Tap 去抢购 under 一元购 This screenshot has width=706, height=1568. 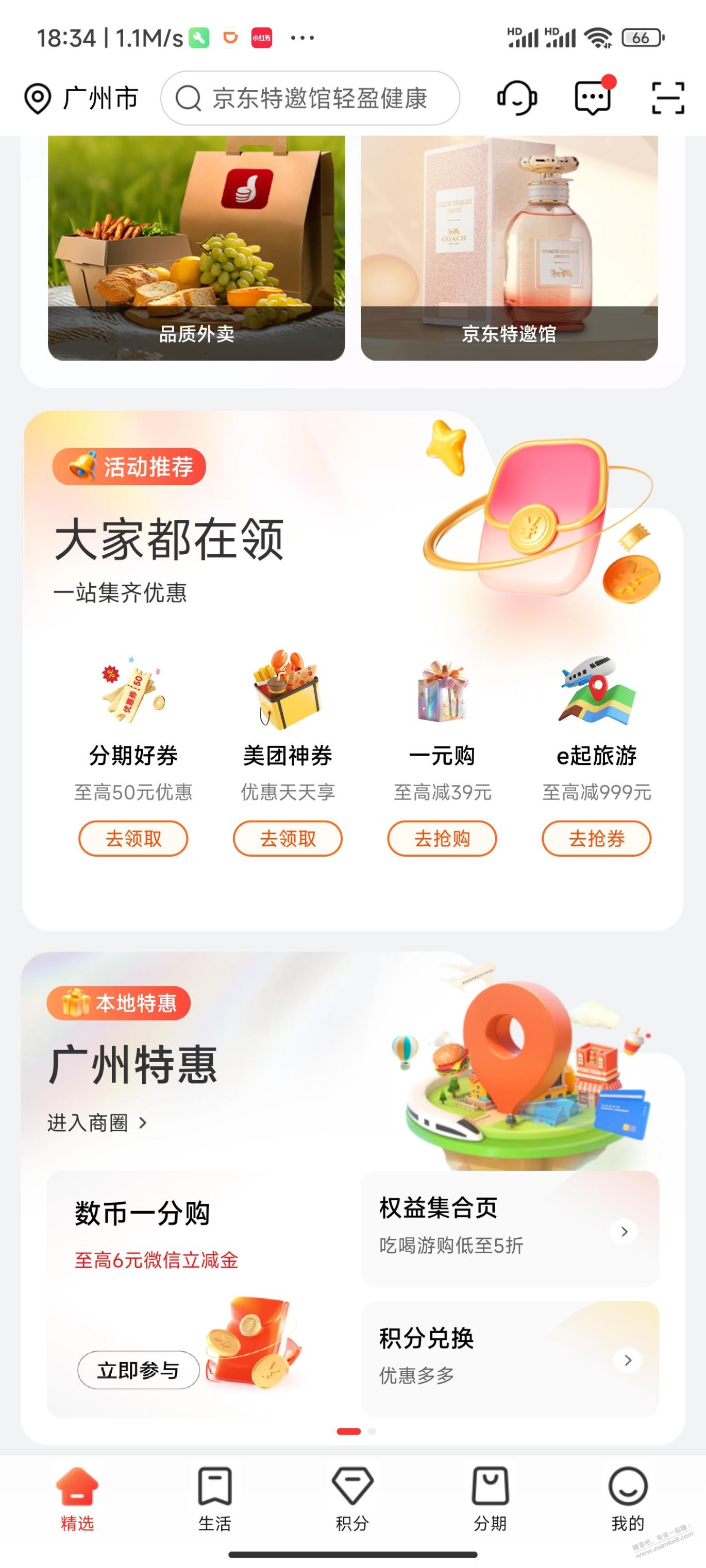[x=442, y=838]
